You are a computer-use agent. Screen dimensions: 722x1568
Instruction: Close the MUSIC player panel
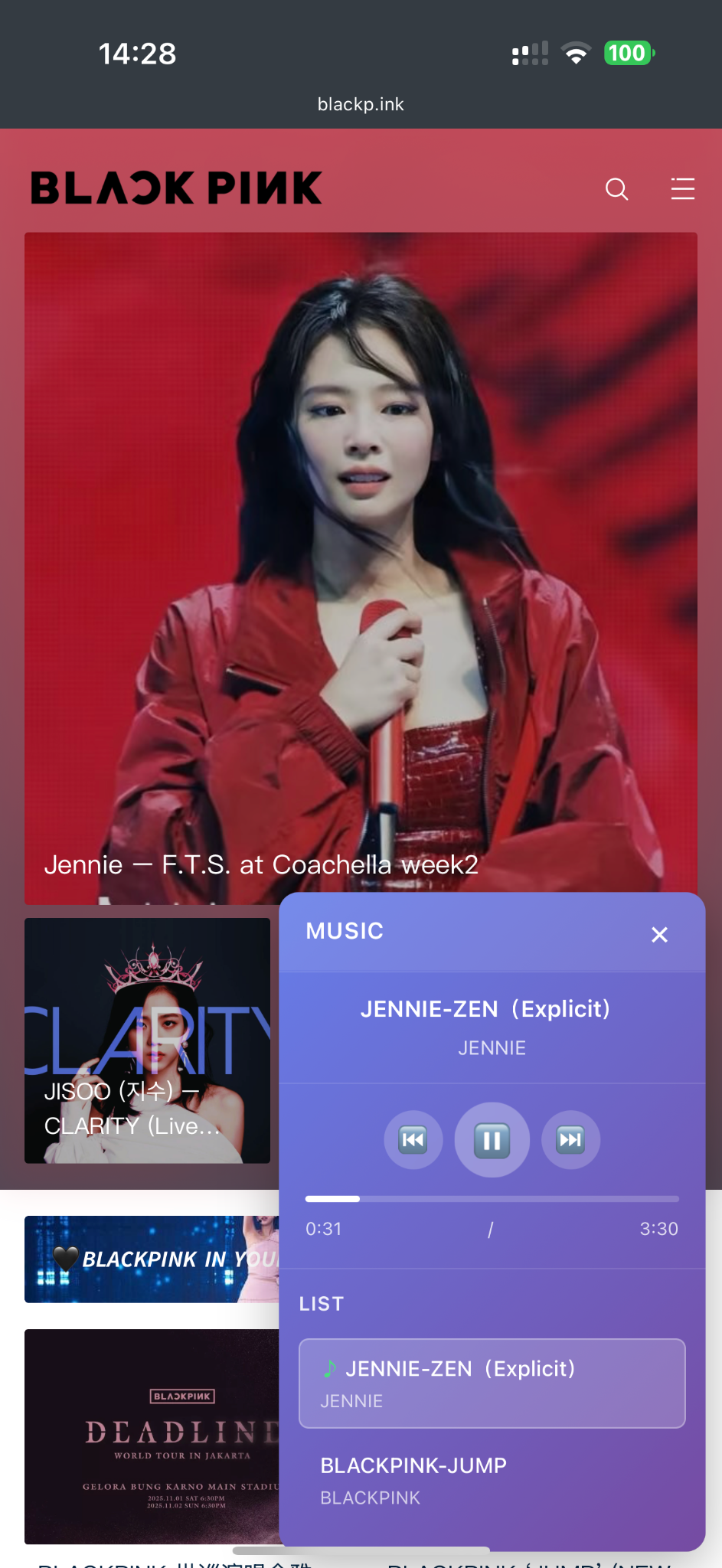coord(659,934)
